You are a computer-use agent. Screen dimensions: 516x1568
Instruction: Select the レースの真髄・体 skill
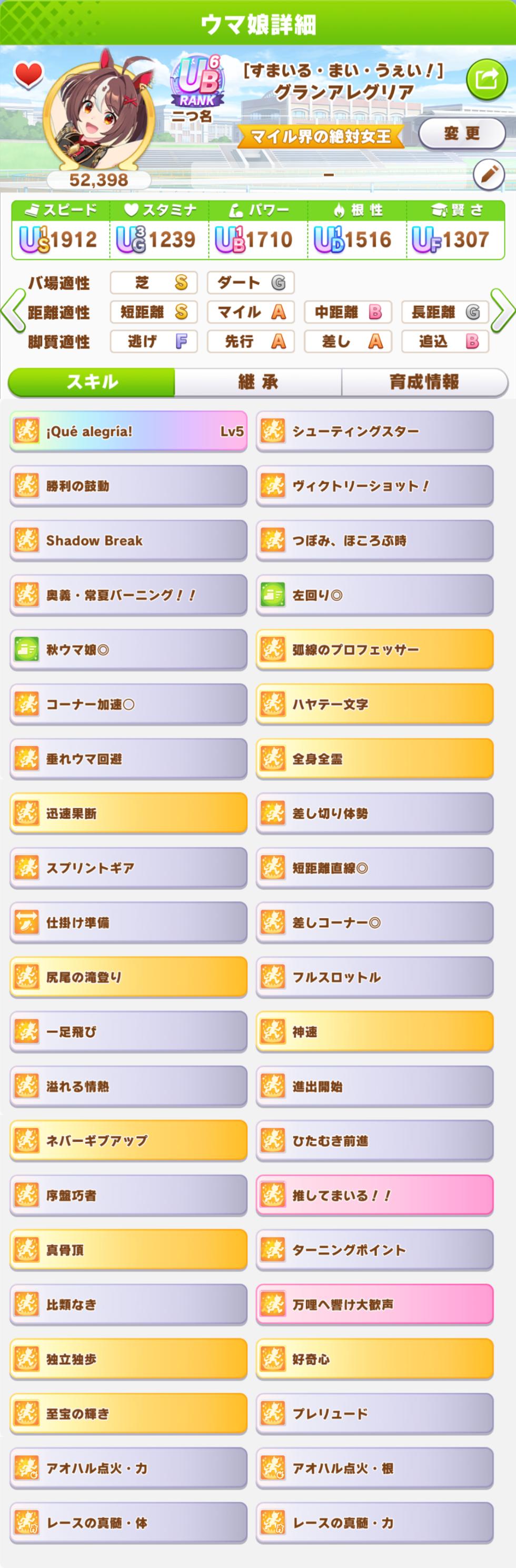(128, 1522)
